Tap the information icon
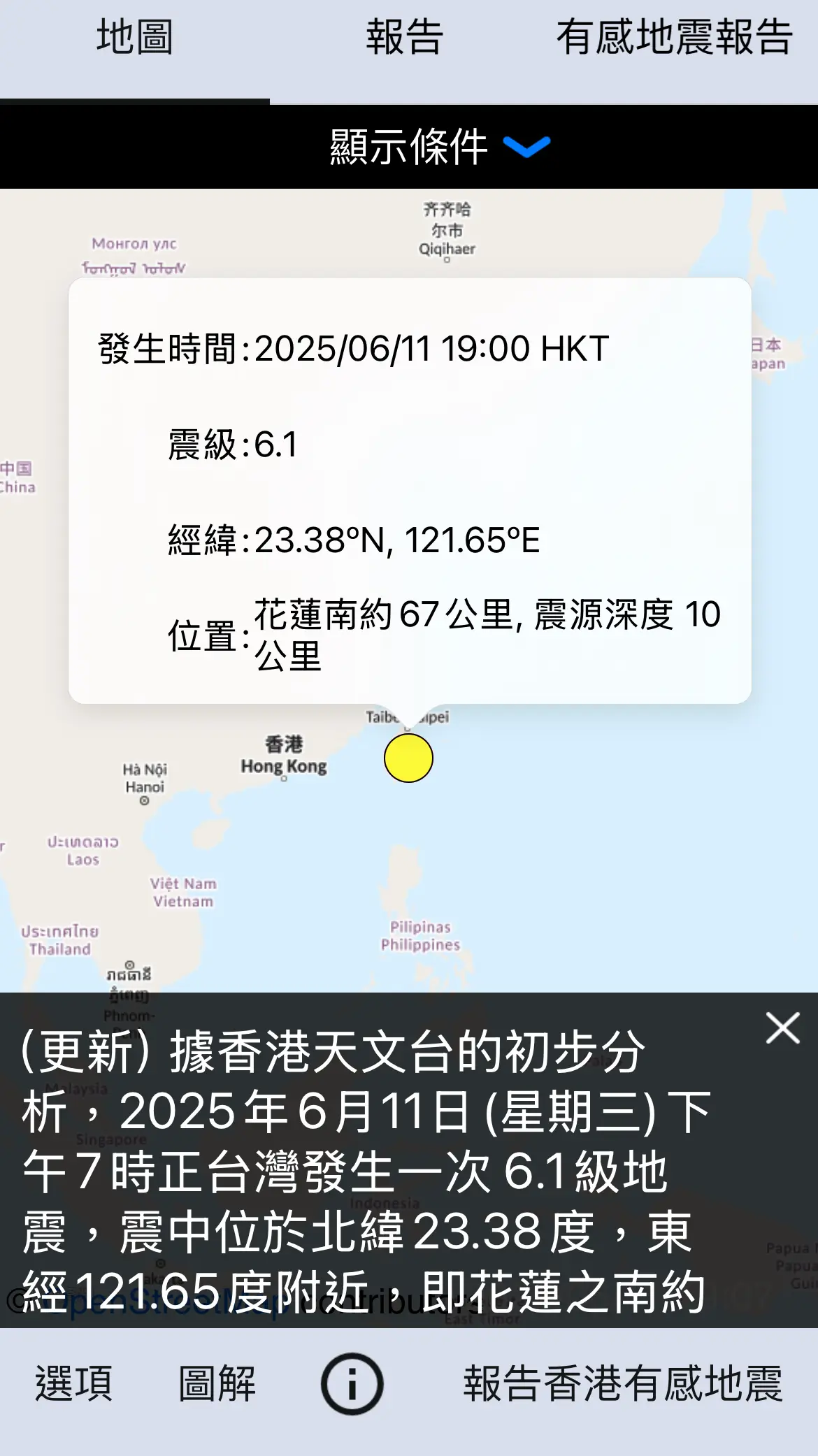This screenshot has height=1456, width=818. coord(352,1383)
